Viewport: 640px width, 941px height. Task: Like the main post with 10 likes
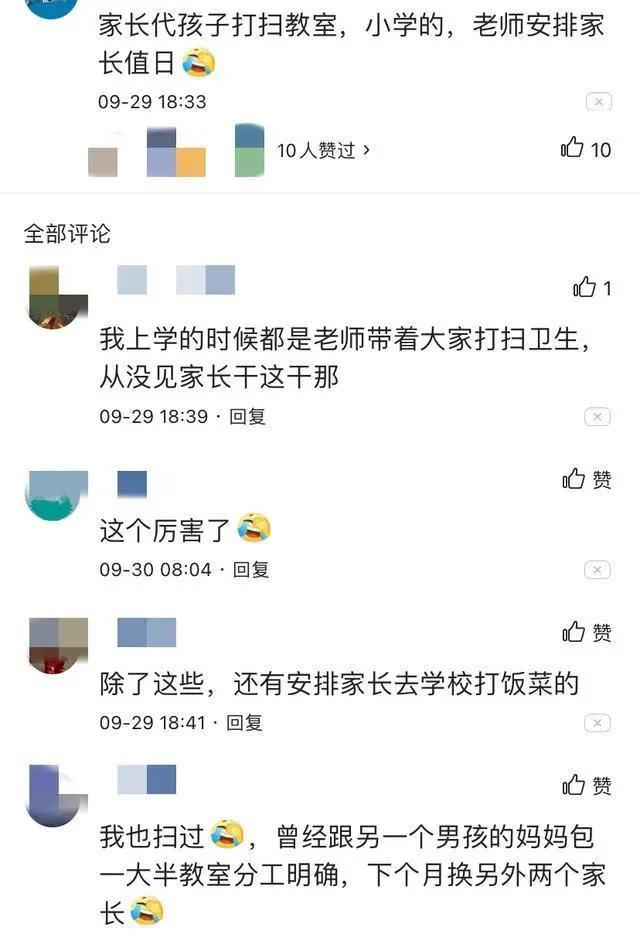573,149
